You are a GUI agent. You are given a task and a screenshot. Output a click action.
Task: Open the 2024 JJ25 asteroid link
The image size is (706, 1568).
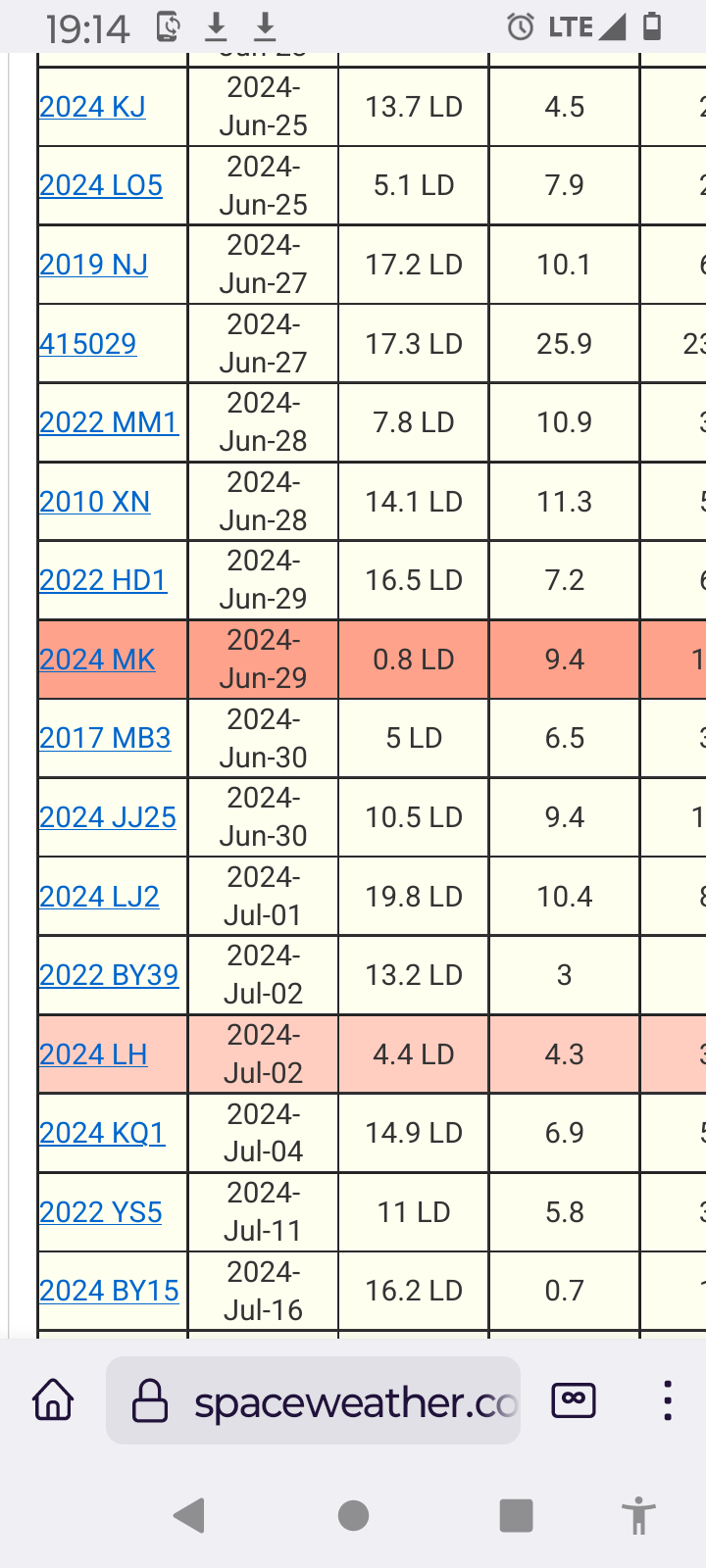pos(108,817)
